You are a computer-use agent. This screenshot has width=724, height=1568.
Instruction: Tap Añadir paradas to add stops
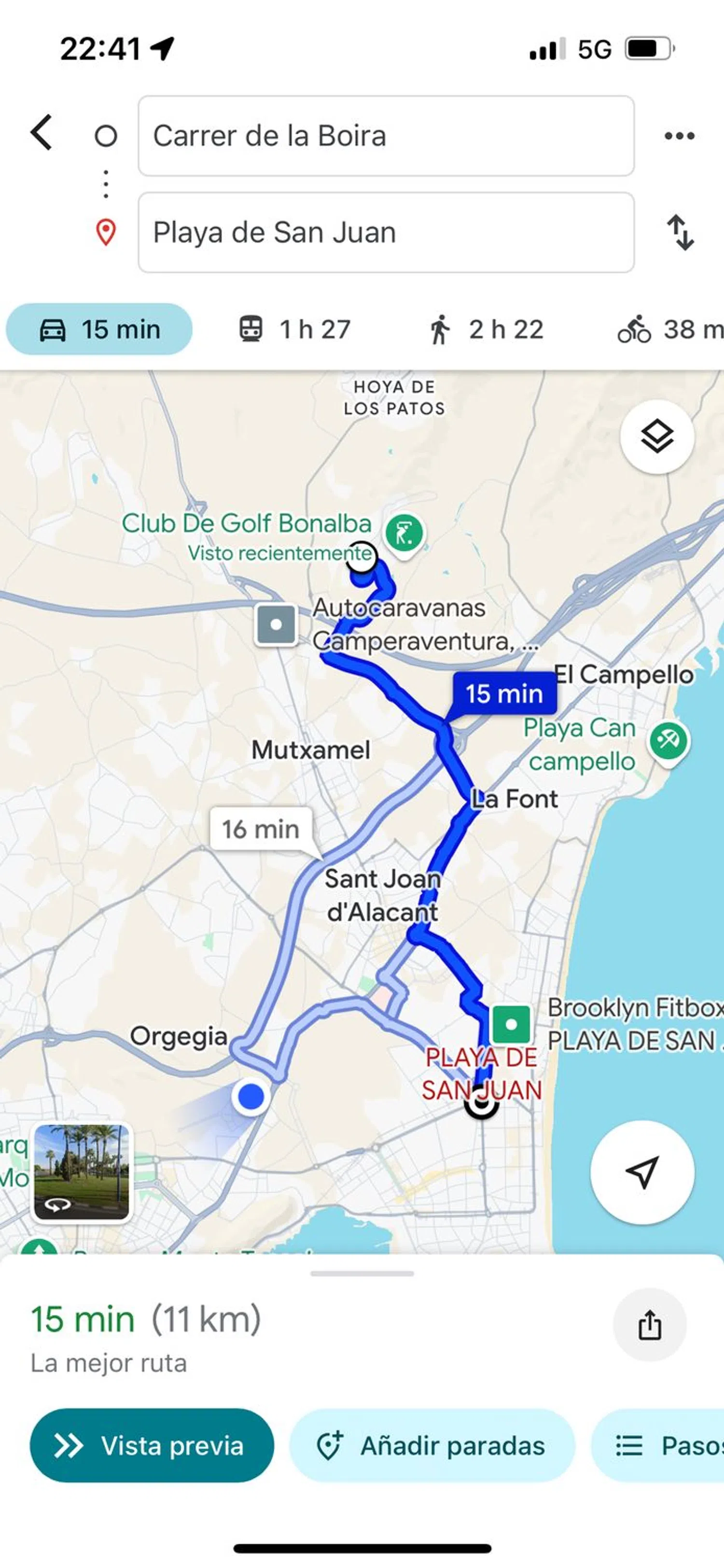coord(432,1446)
